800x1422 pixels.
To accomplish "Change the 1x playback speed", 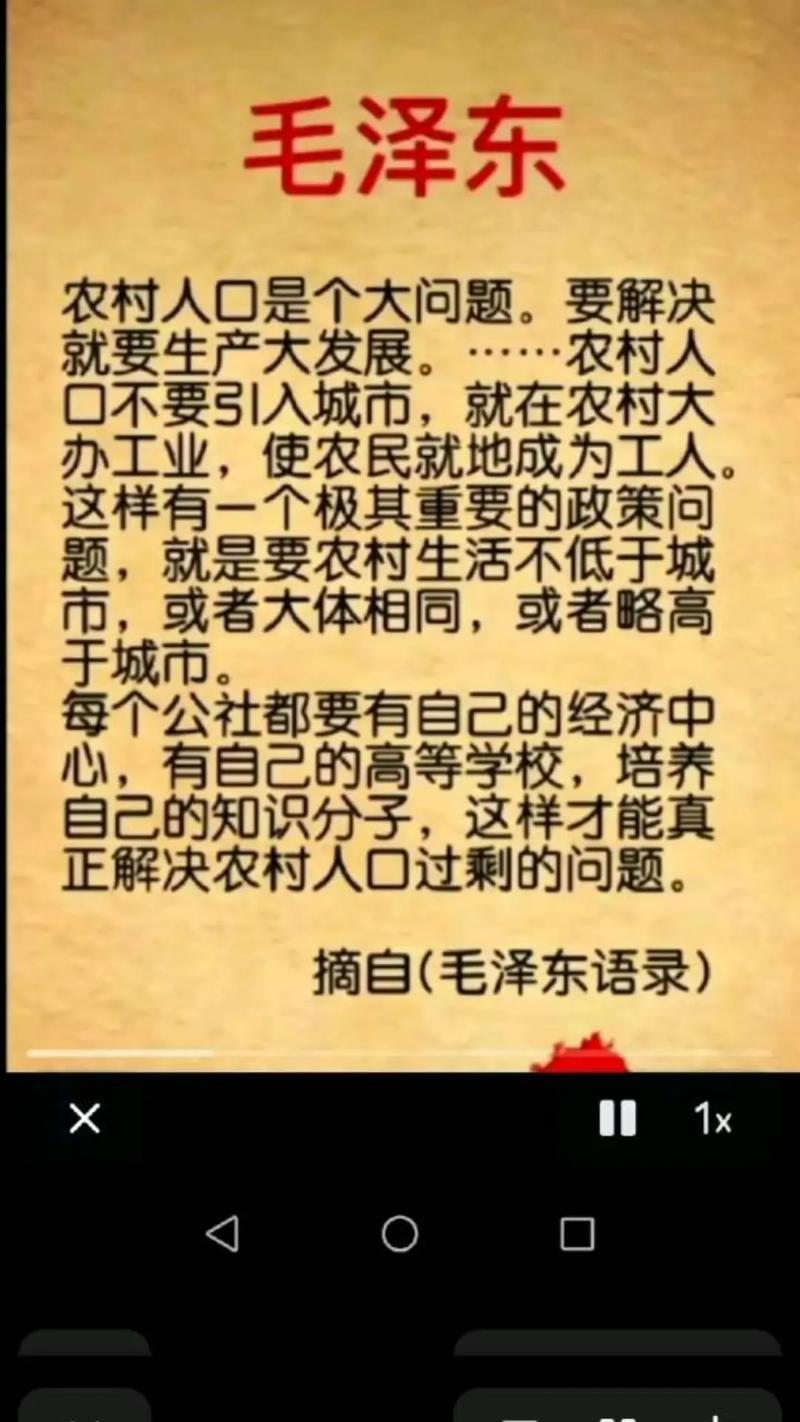I will tap(713, 1119).
